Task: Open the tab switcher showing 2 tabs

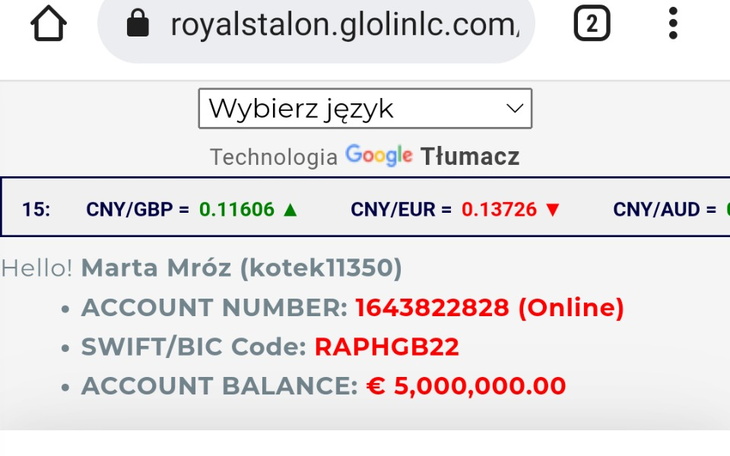Action: coord(592,24)
